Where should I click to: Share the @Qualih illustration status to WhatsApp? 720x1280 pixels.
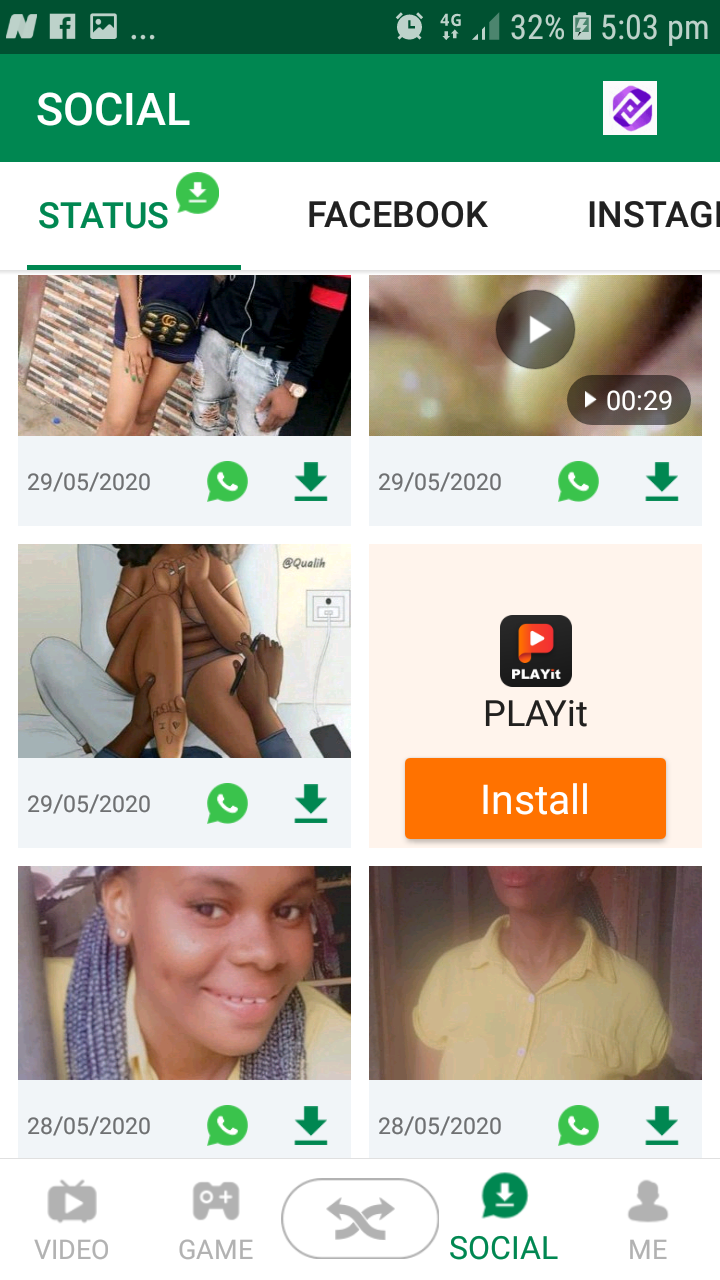coord(227,804)
